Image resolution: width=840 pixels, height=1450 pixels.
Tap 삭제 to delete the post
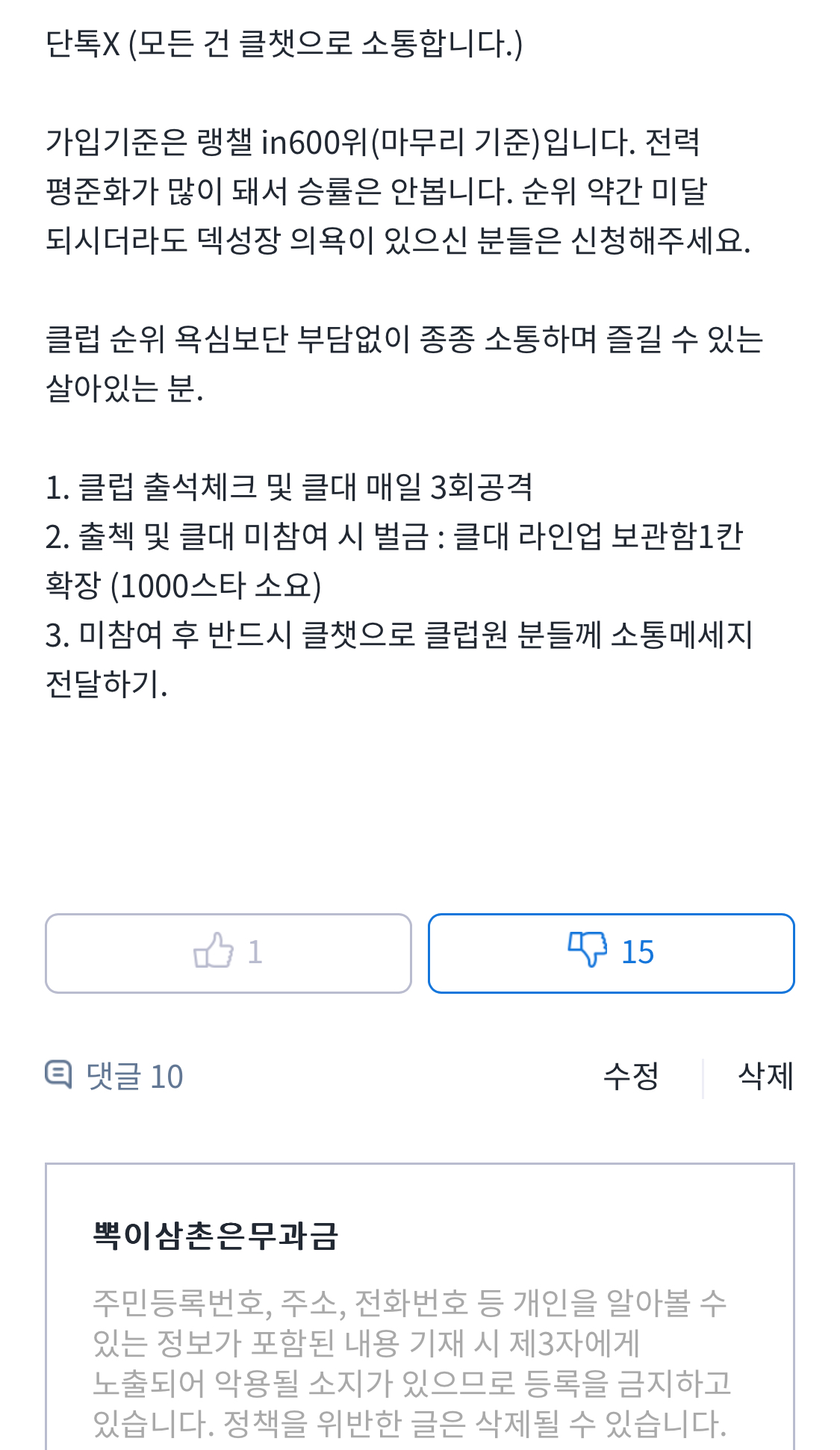pos(765,1076)
